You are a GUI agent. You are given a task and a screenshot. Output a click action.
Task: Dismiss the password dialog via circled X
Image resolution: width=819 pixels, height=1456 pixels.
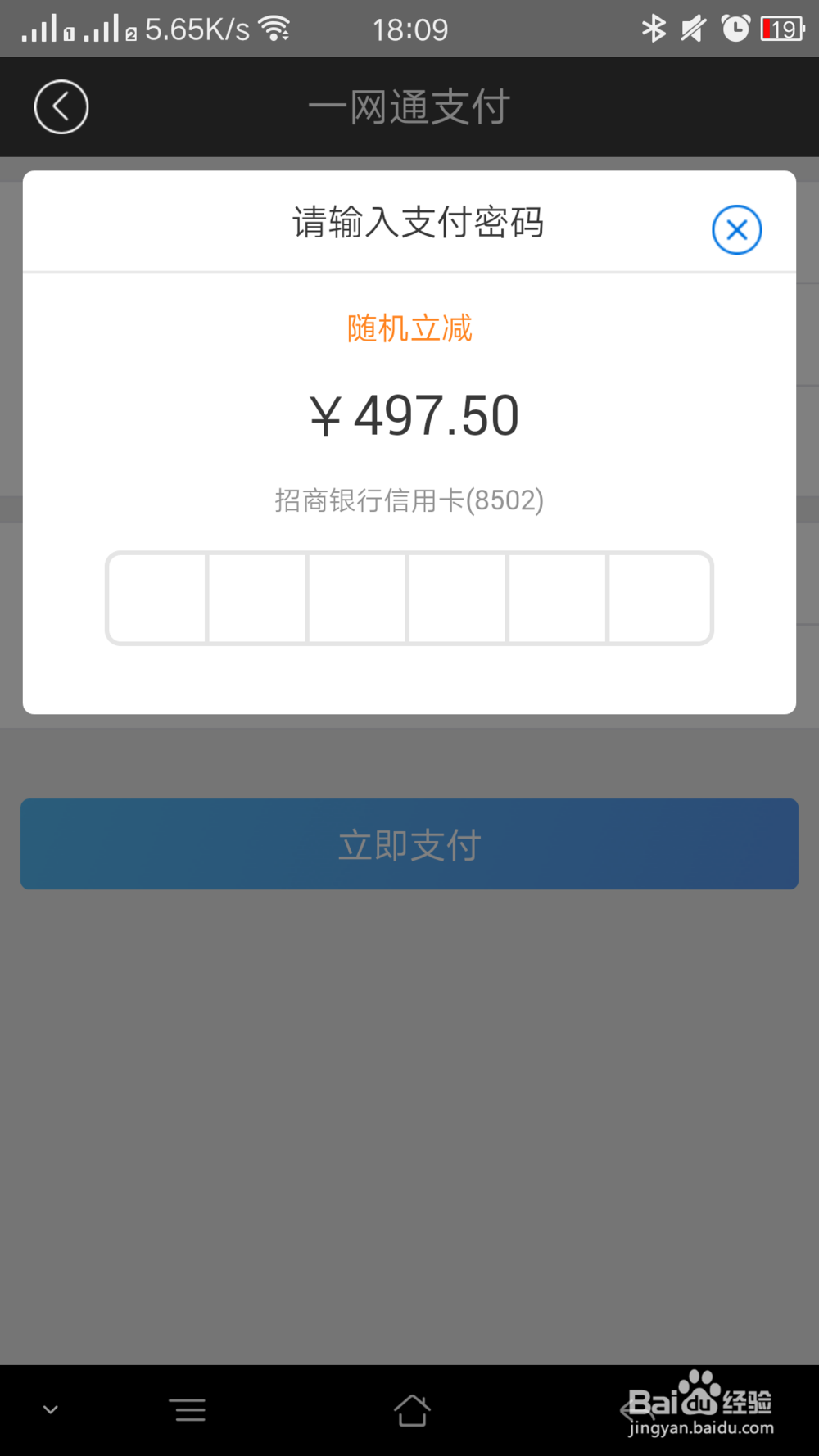tap(736, 230)
